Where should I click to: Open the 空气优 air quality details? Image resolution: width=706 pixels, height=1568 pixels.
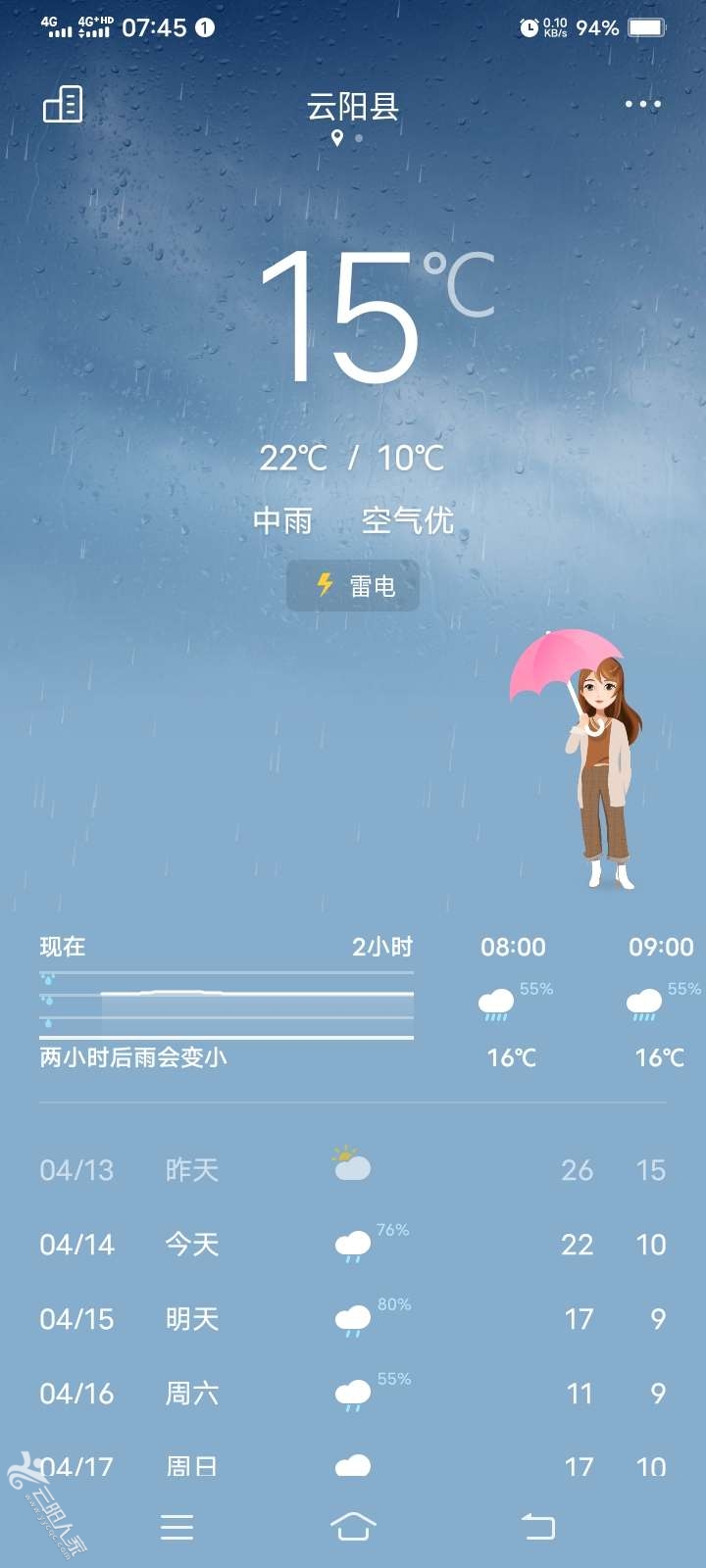click(x=408, y=520)
